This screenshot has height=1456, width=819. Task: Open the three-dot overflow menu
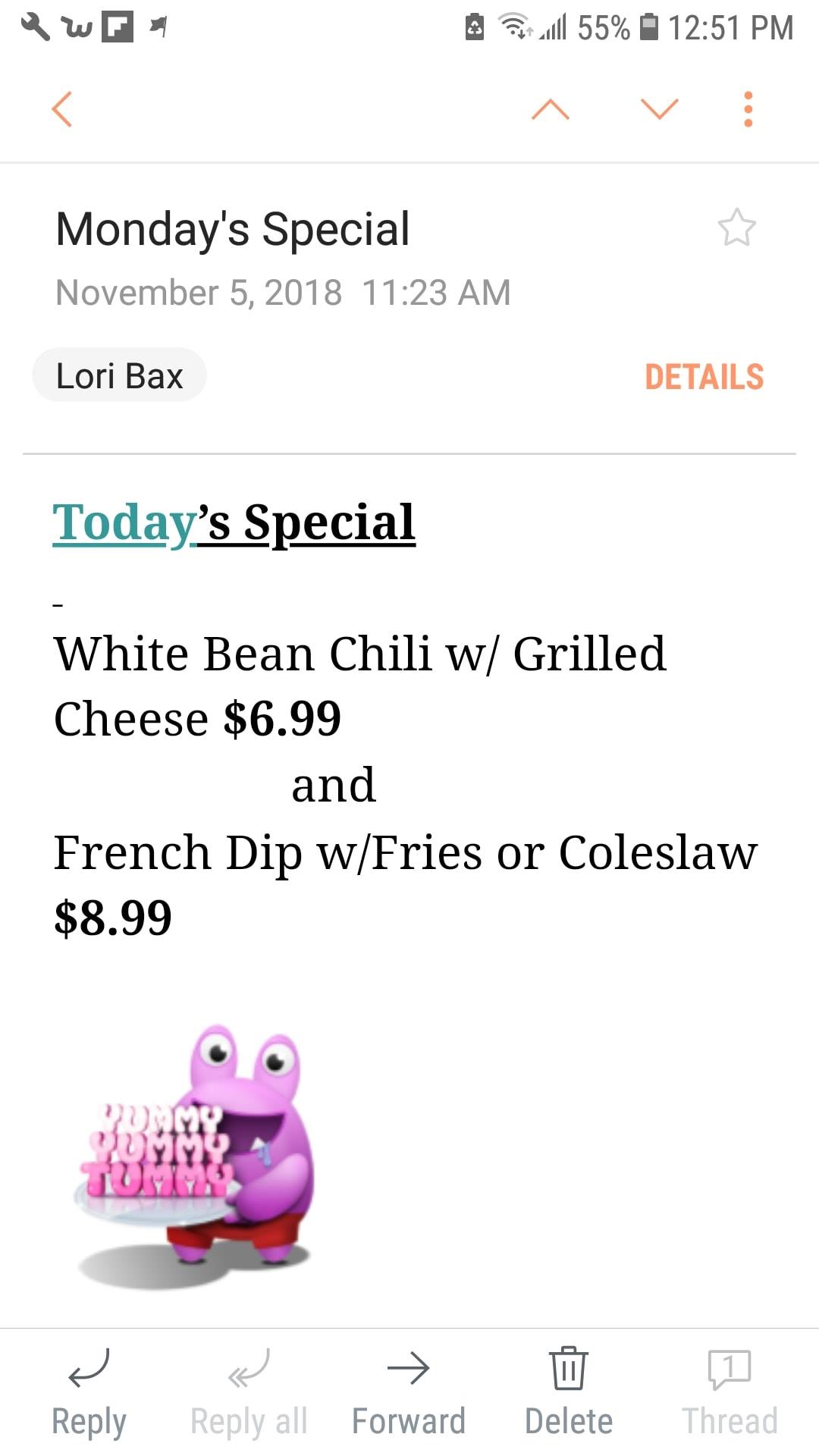tap(748, 109)
